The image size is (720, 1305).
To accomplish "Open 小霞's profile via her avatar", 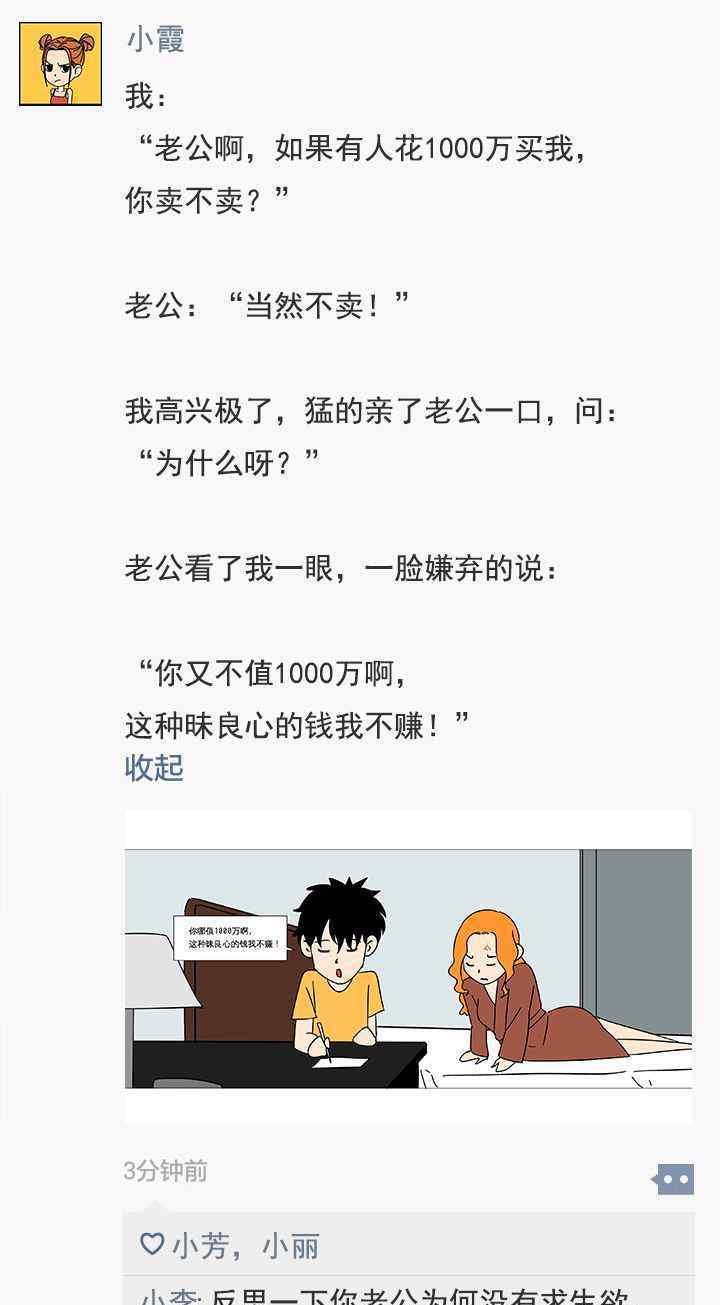I will [x=60, y=64].
